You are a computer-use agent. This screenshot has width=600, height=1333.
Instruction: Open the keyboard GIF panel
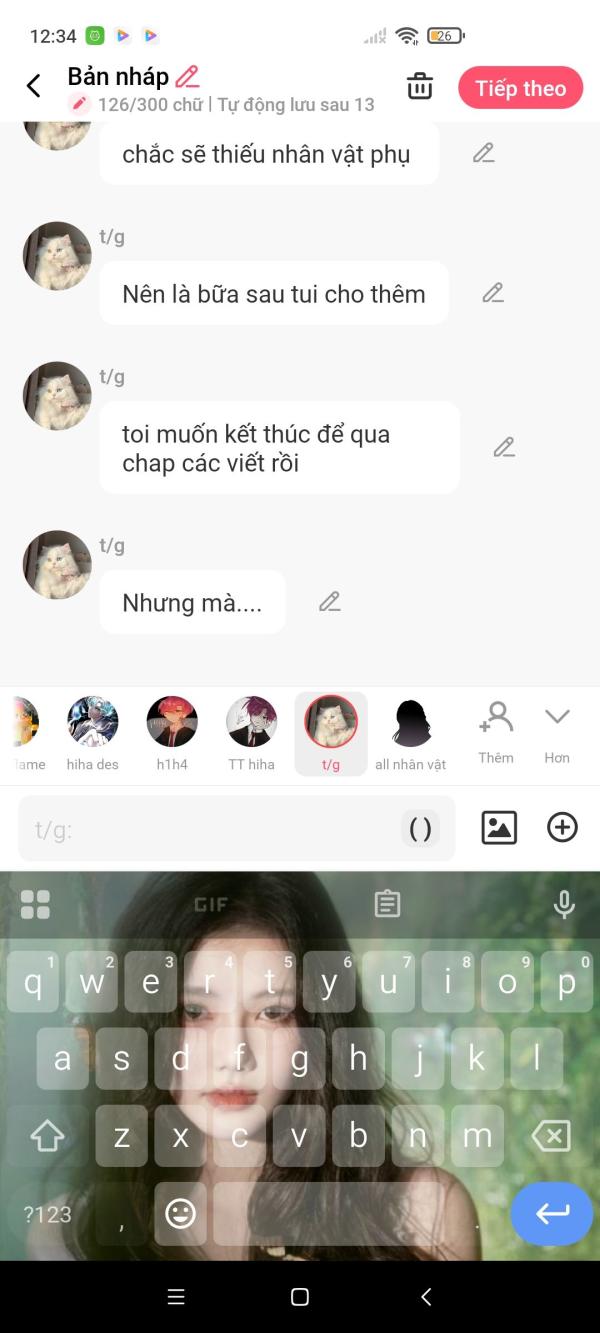(x=211, y=904)
